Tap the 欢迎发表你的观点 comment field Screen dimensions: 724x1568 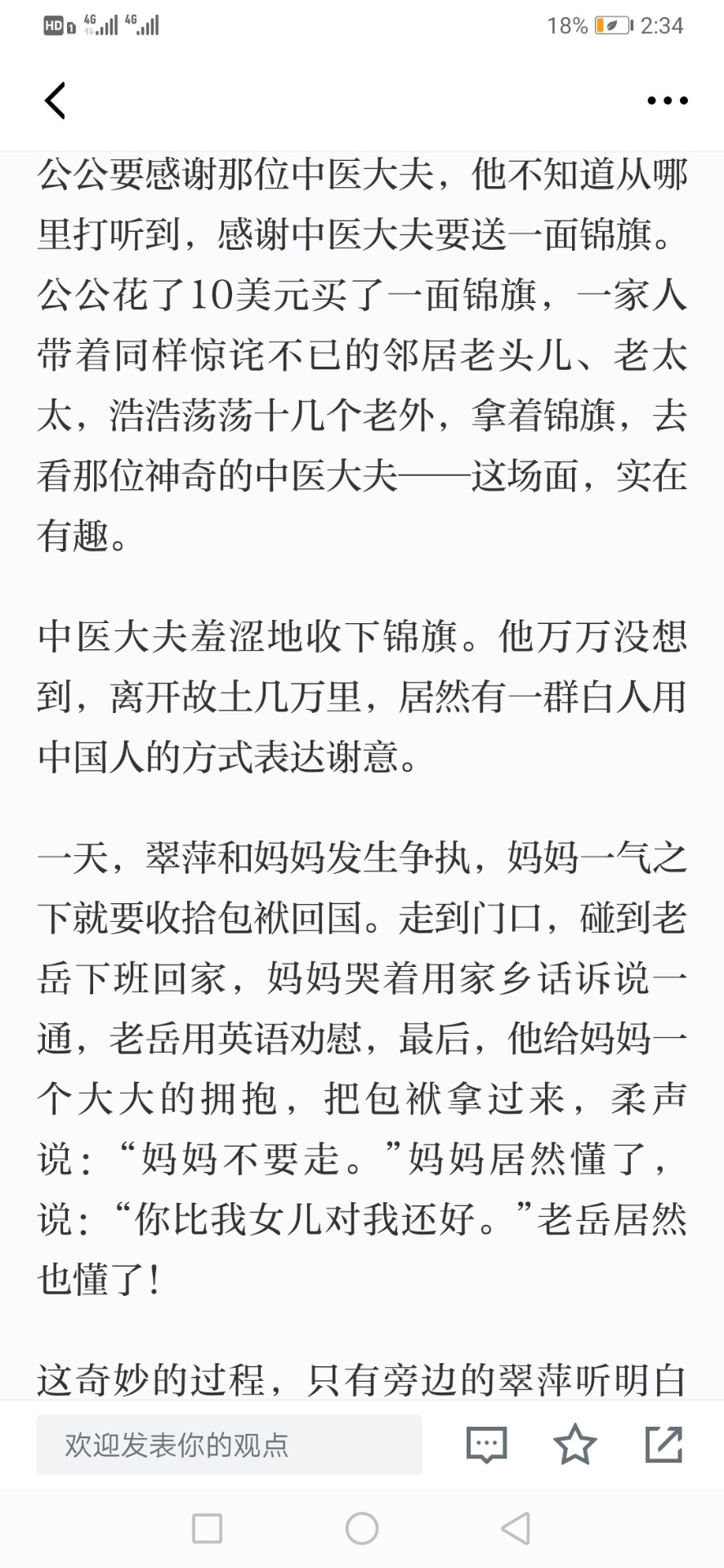click(229, 1445)
